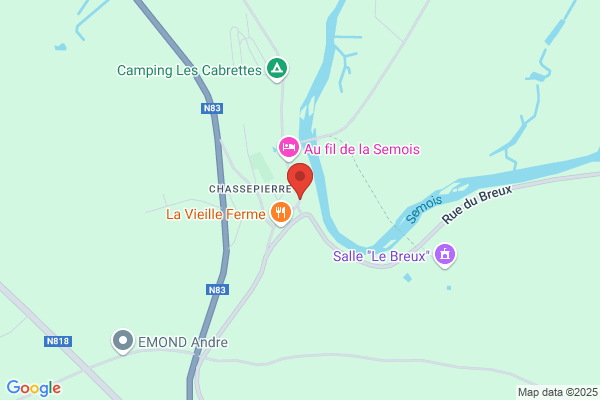Open the EMOND Andre place marker

point(123,341)
